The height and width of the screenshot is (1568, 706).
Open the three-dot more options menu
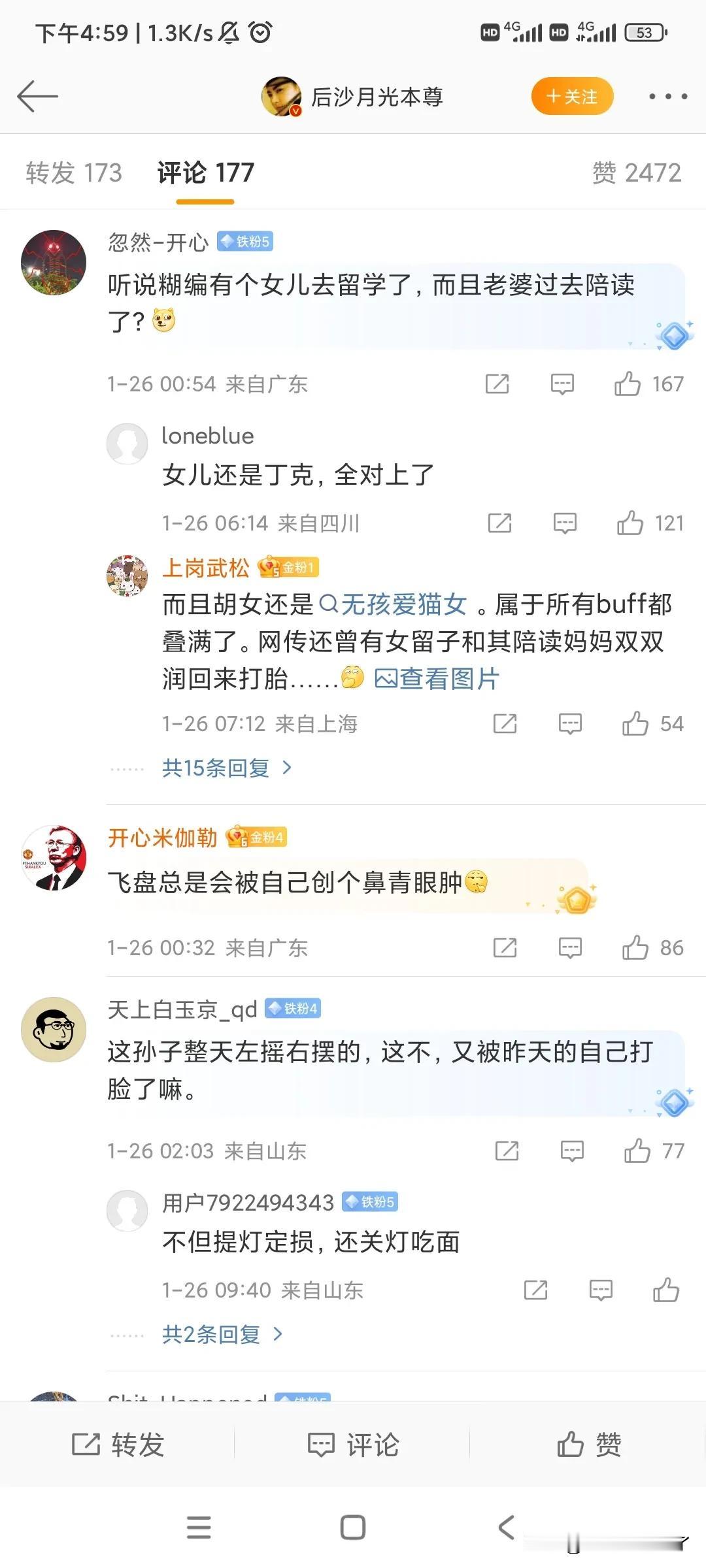[666, 96]
